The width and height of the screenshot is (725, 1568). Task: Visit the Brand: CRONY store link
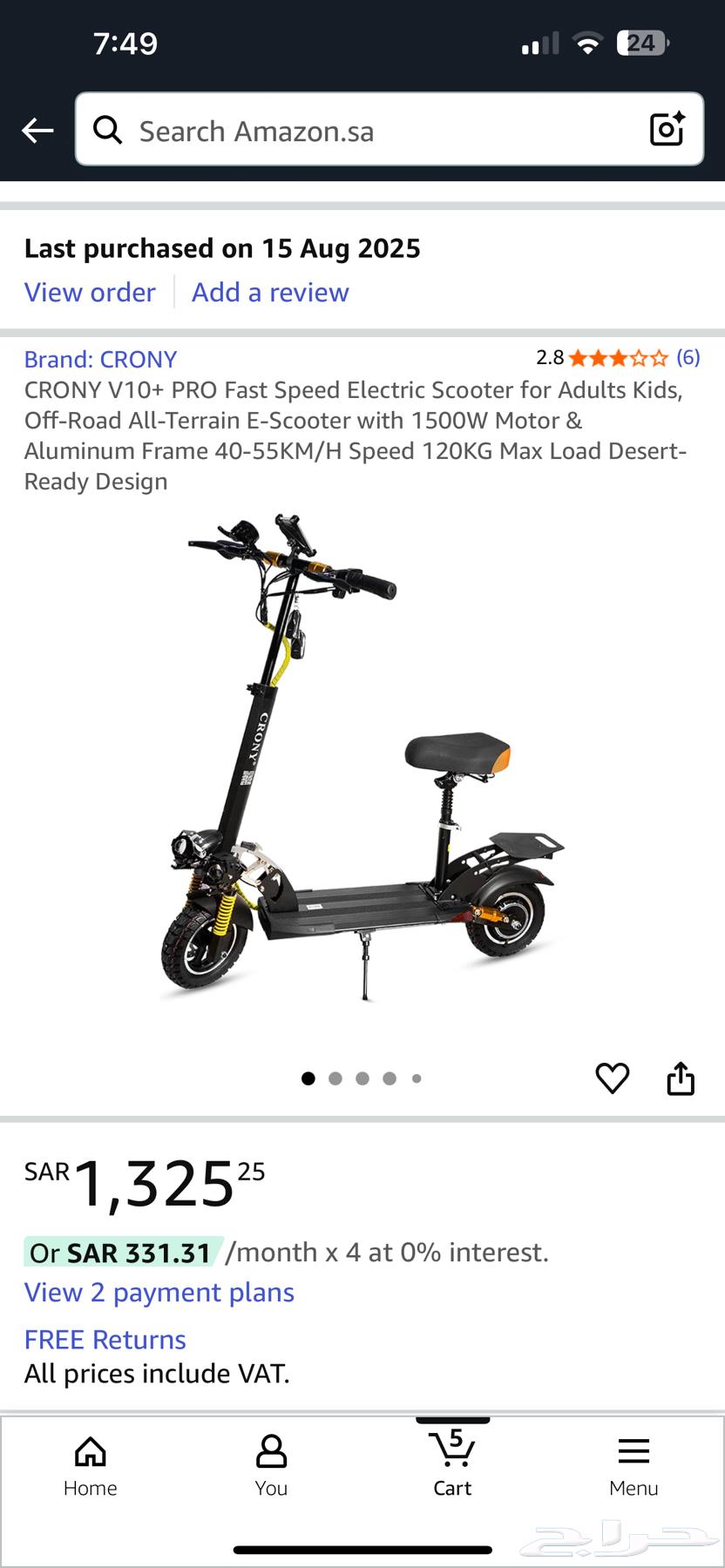pos(100,359)
